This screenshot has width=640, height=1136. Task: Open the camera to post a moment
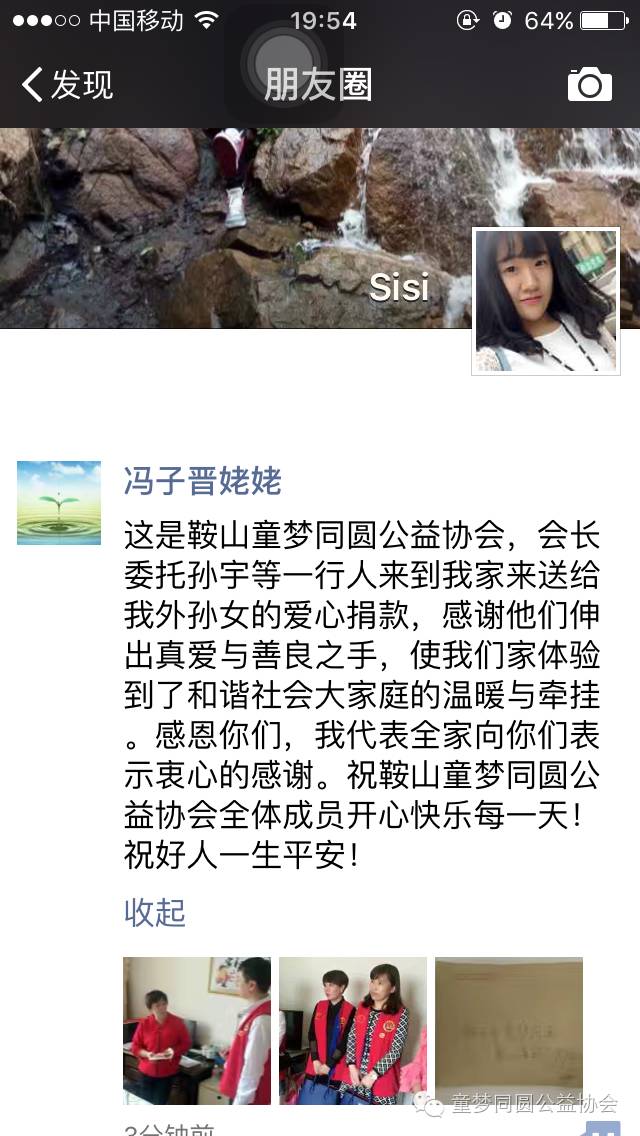point(589,85)
